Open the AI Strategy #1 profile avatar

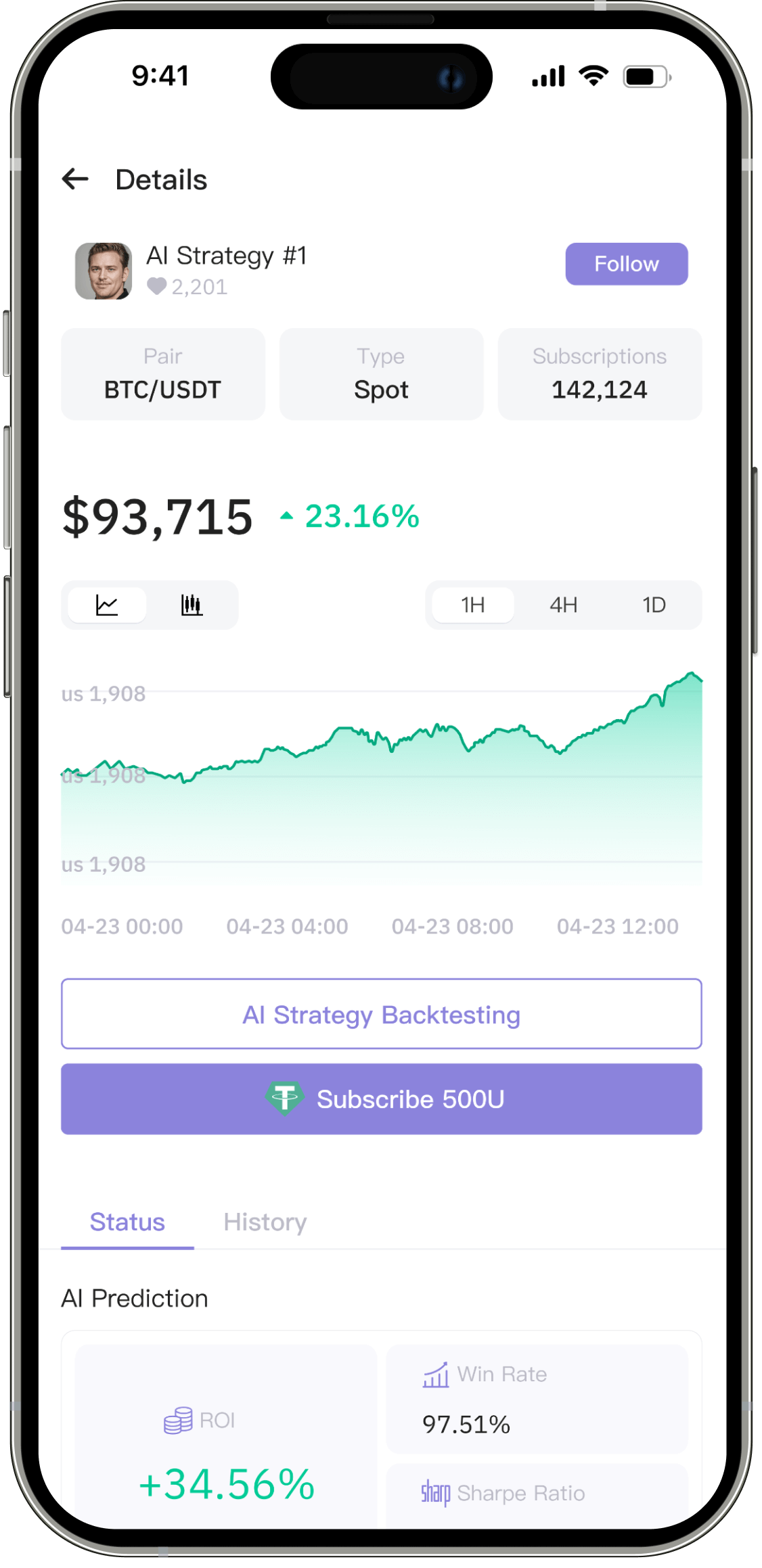click(103, 271)
